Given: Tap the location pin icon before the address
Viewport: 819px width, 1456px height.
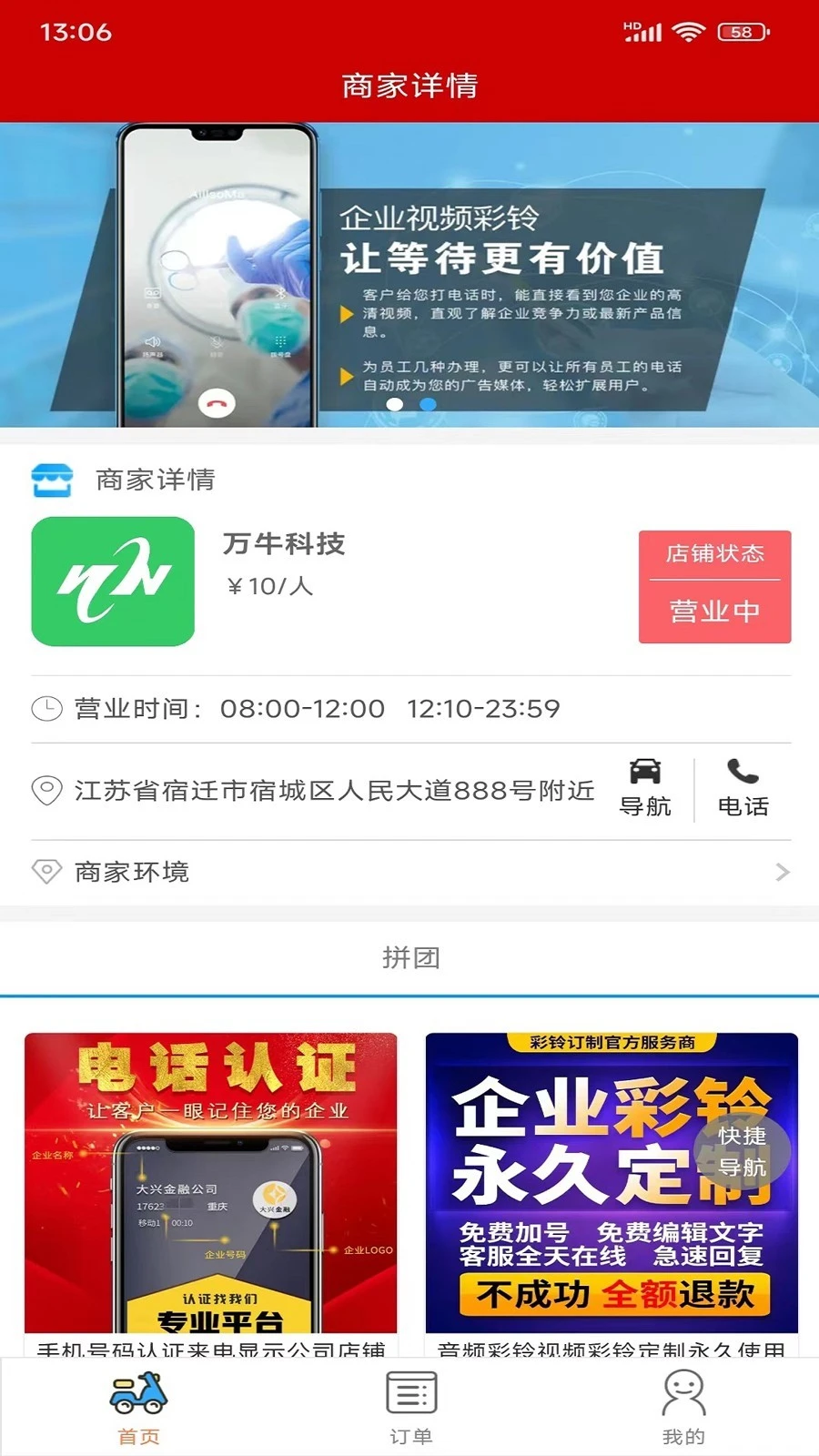Looking at the screenshot, I should pyautogui.click(x=47, y=792).
